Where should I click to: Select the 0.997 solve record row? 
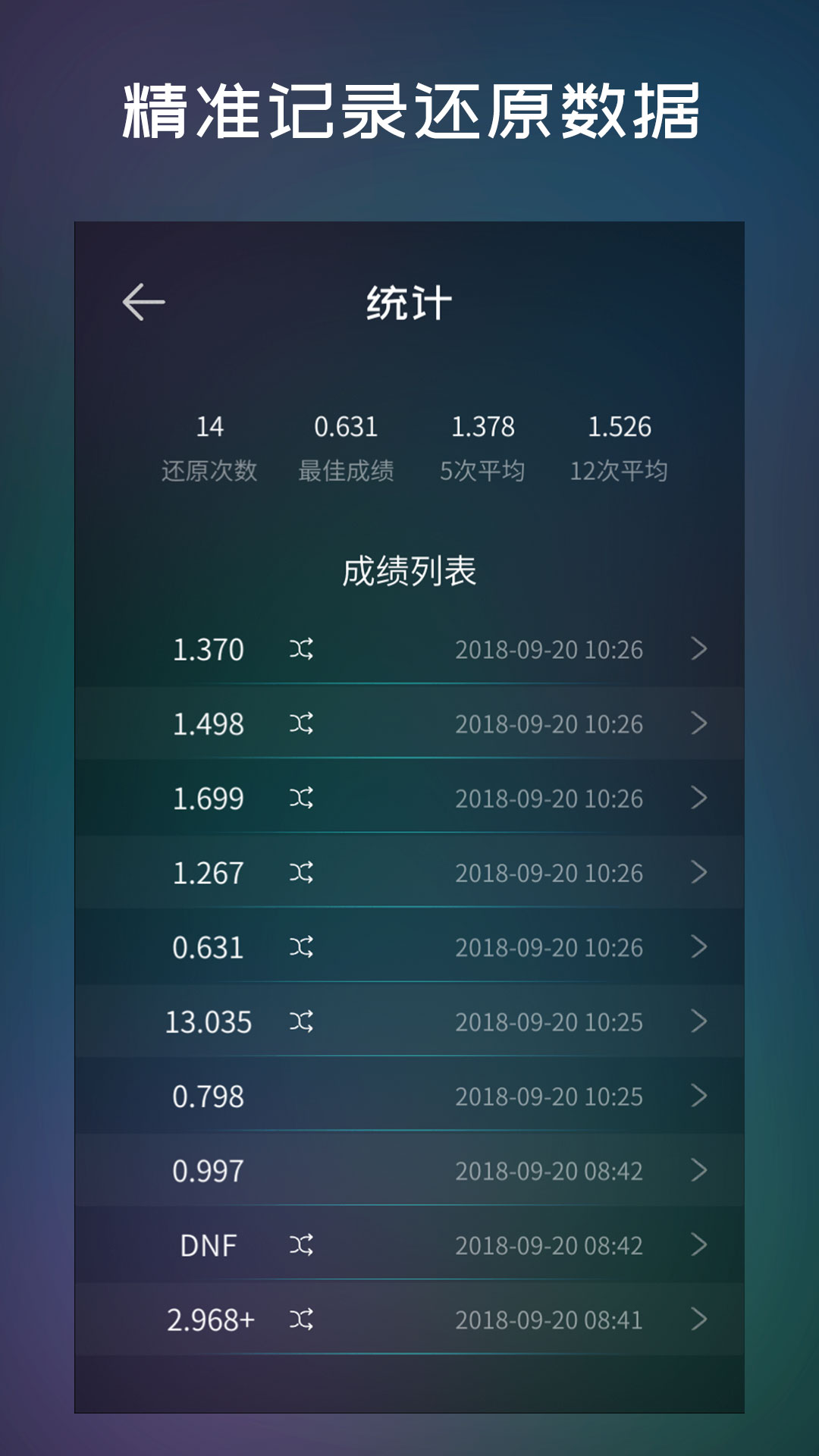click(409, 1169)
